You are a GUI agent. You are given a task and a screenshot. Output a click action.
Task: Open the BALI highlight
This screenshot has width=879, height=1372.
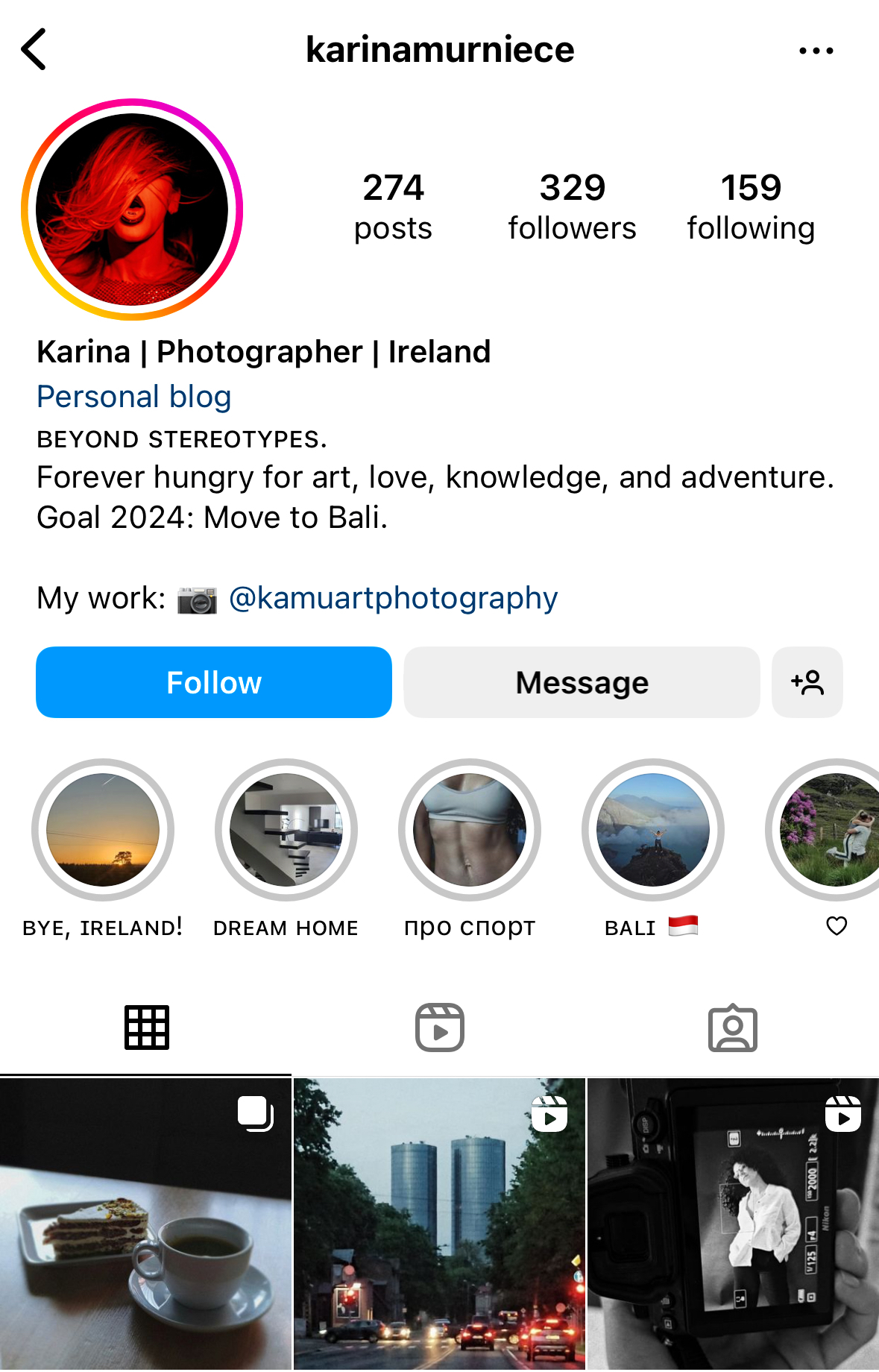tap(653, 830)
